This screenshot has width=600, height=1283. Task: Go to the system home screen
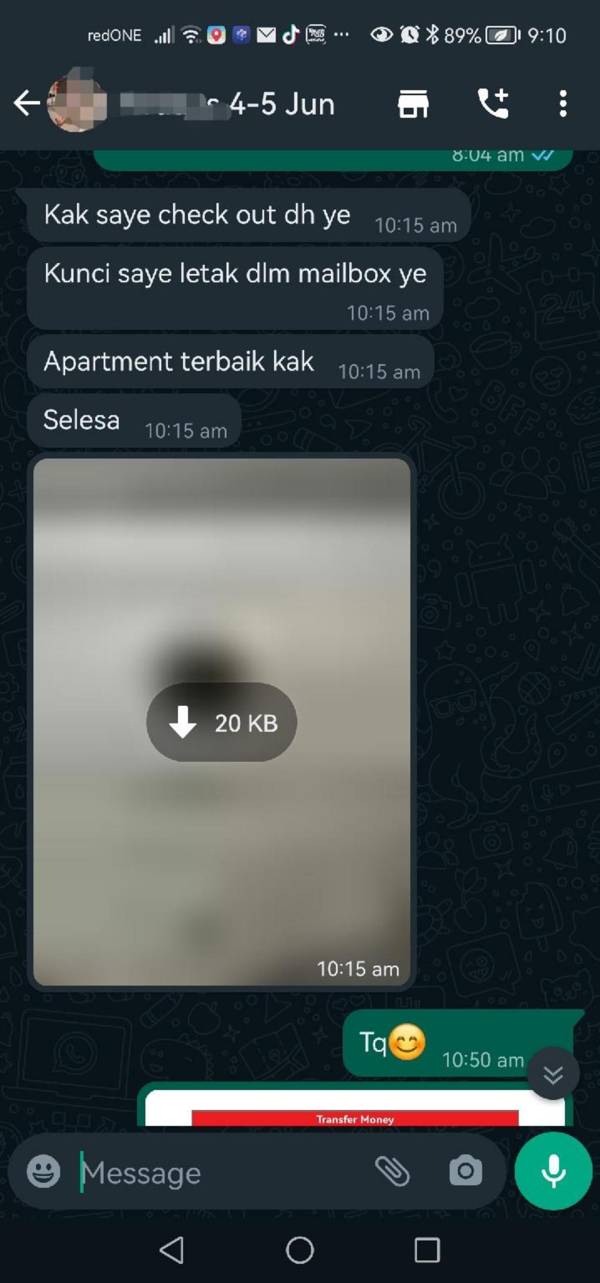point(299,1249)
